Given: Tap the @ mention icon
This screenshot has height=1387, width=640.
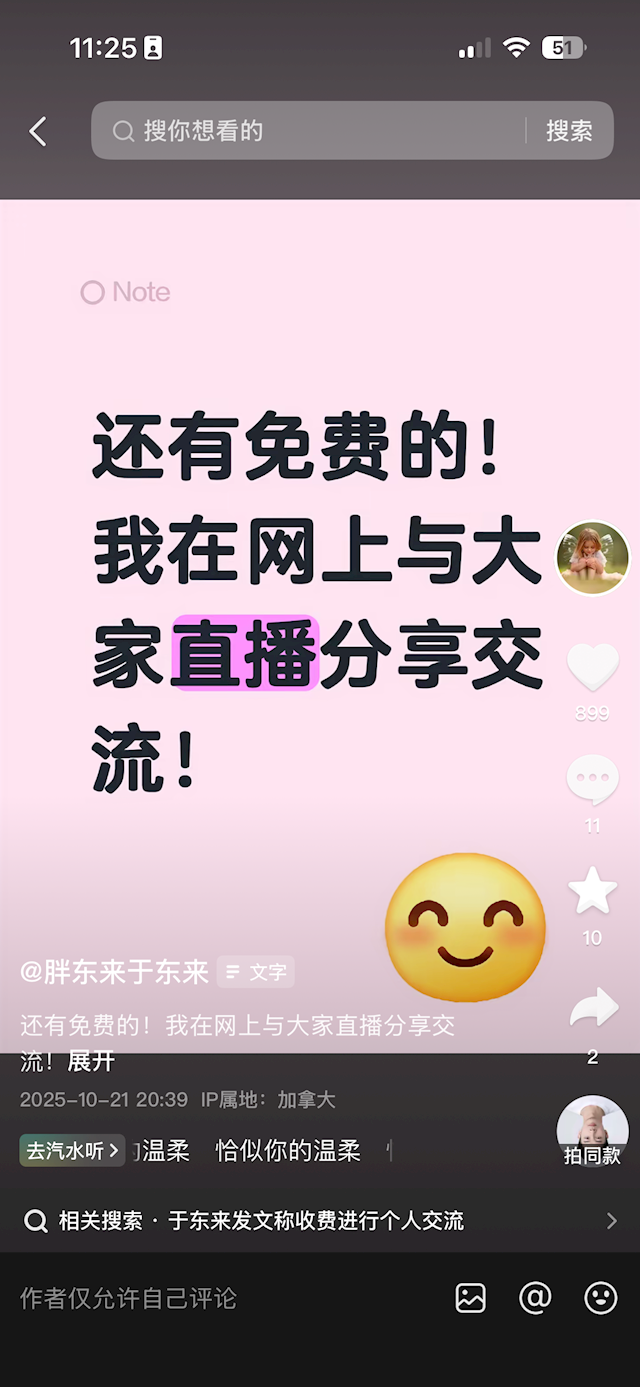Looking at the screenshot, I should point(535,1298).
